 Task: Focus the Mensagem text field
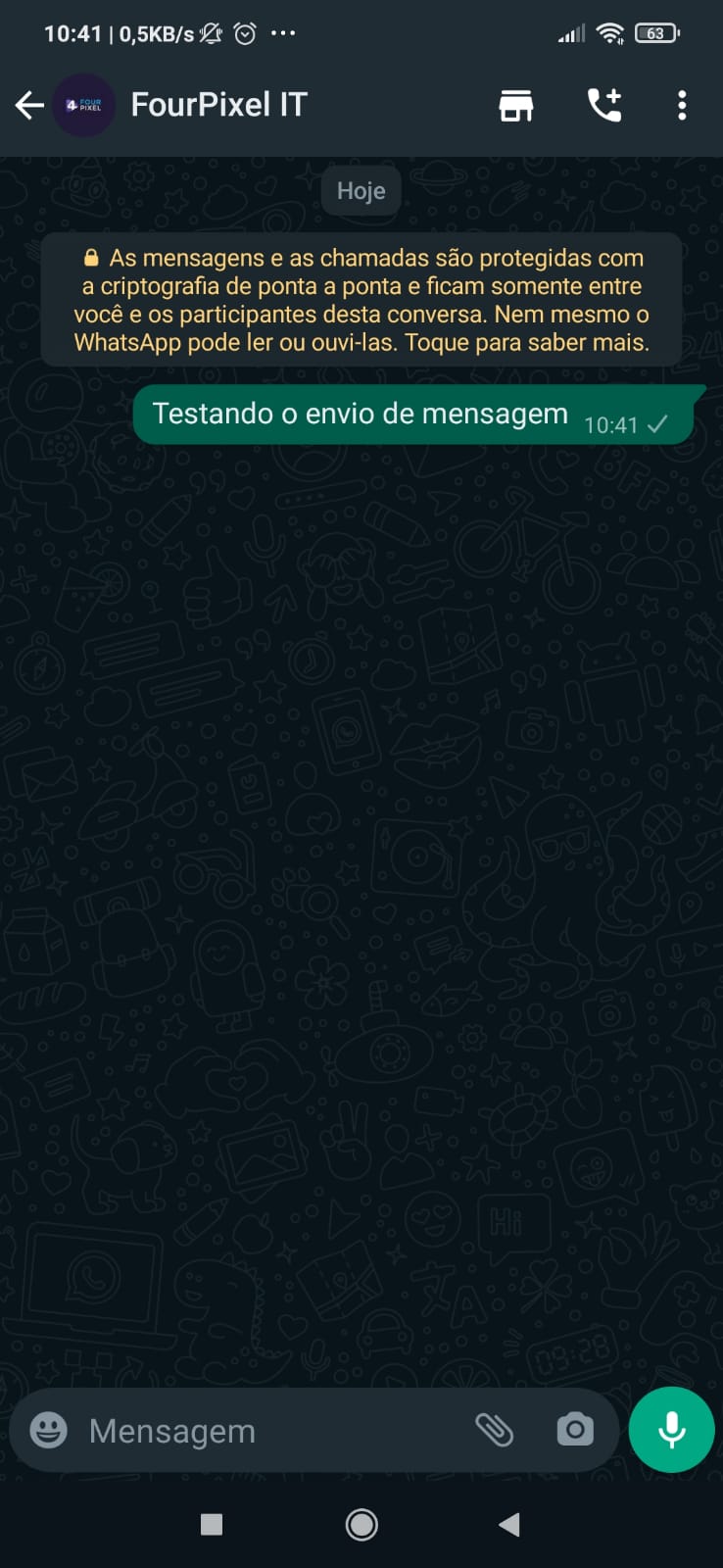265,1431
